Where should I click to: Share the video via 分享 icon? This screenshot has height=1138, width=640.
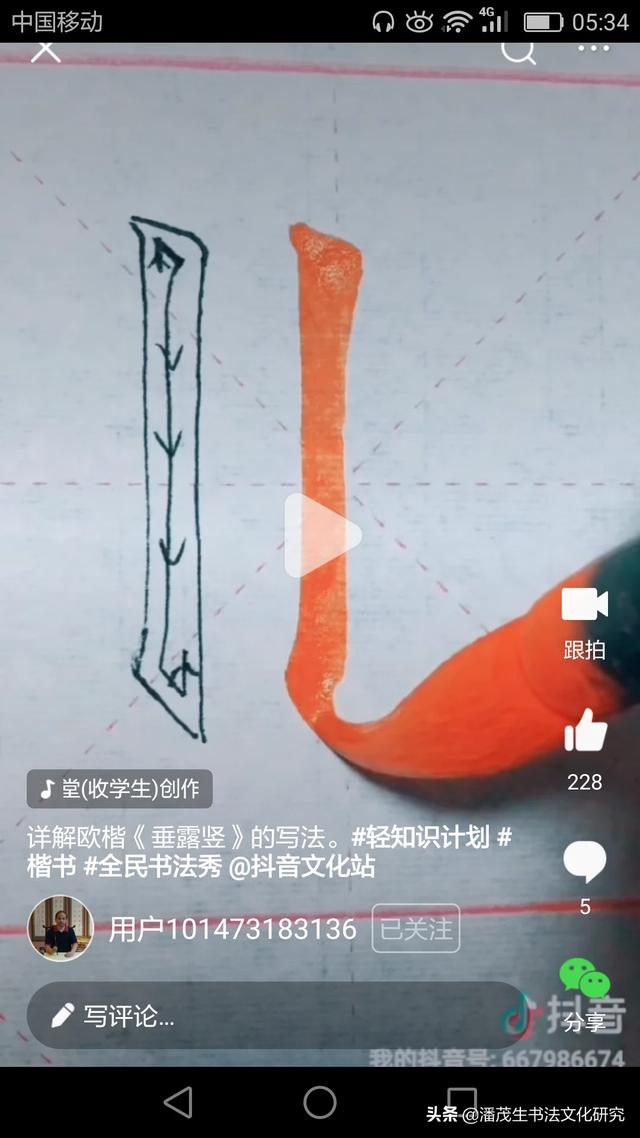(x=585, y=982)
